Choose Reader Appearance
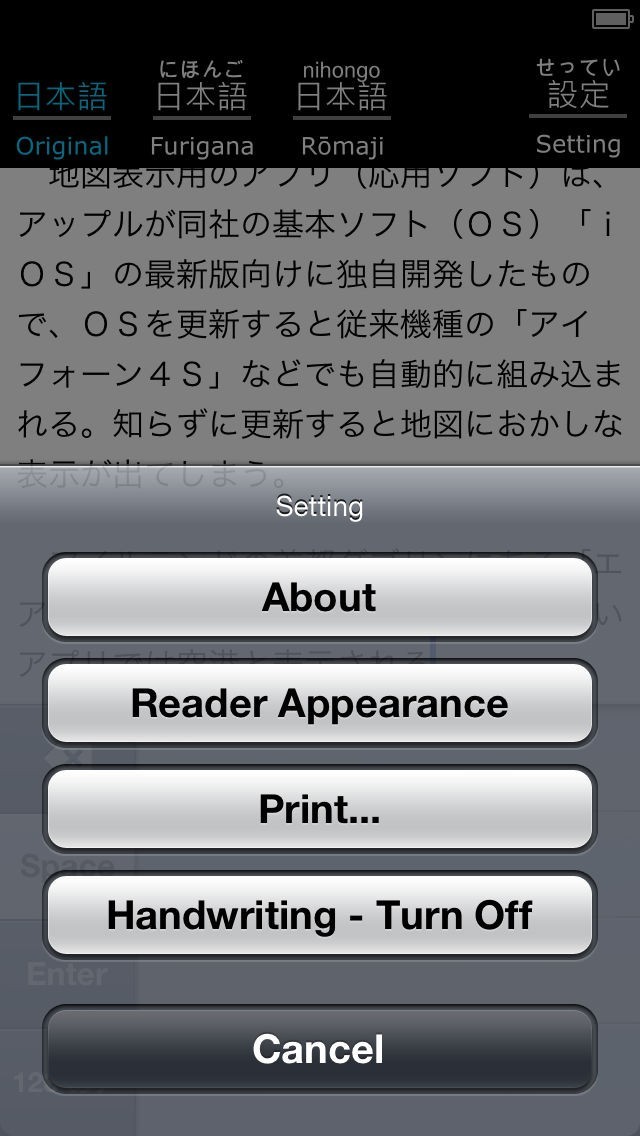640x1136 pixels. (x=320, y=703)
